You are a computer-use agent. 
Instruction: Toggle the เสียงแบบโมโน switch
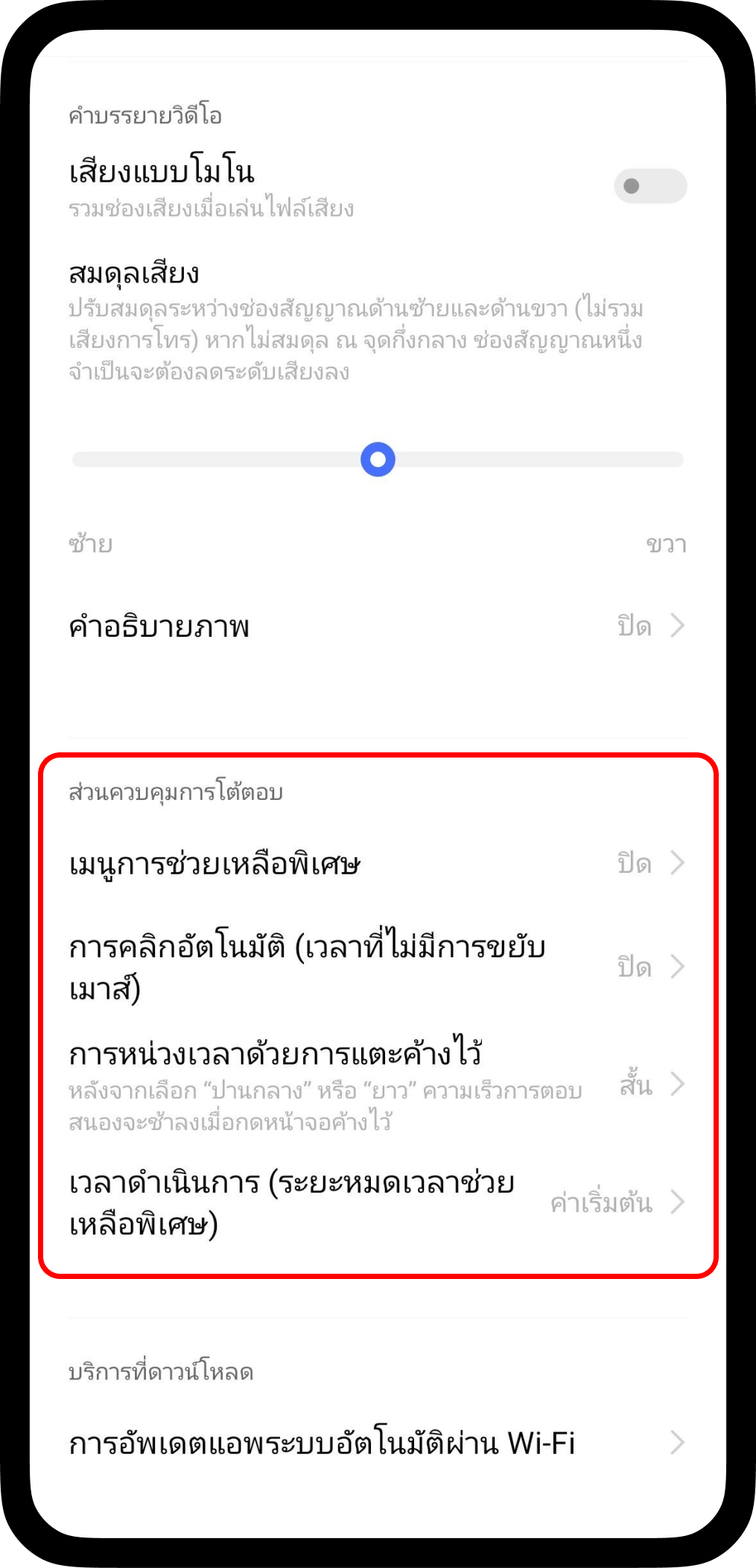coord(649,186)
